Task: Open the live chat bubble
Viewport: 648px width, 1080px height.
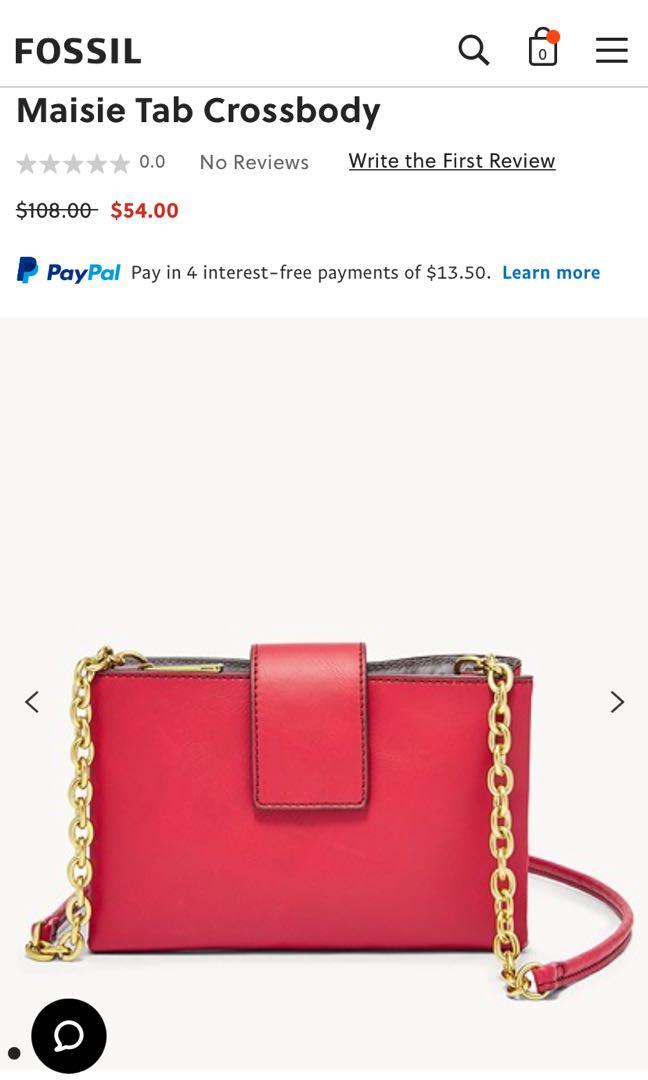Action: pos(69,1036)
